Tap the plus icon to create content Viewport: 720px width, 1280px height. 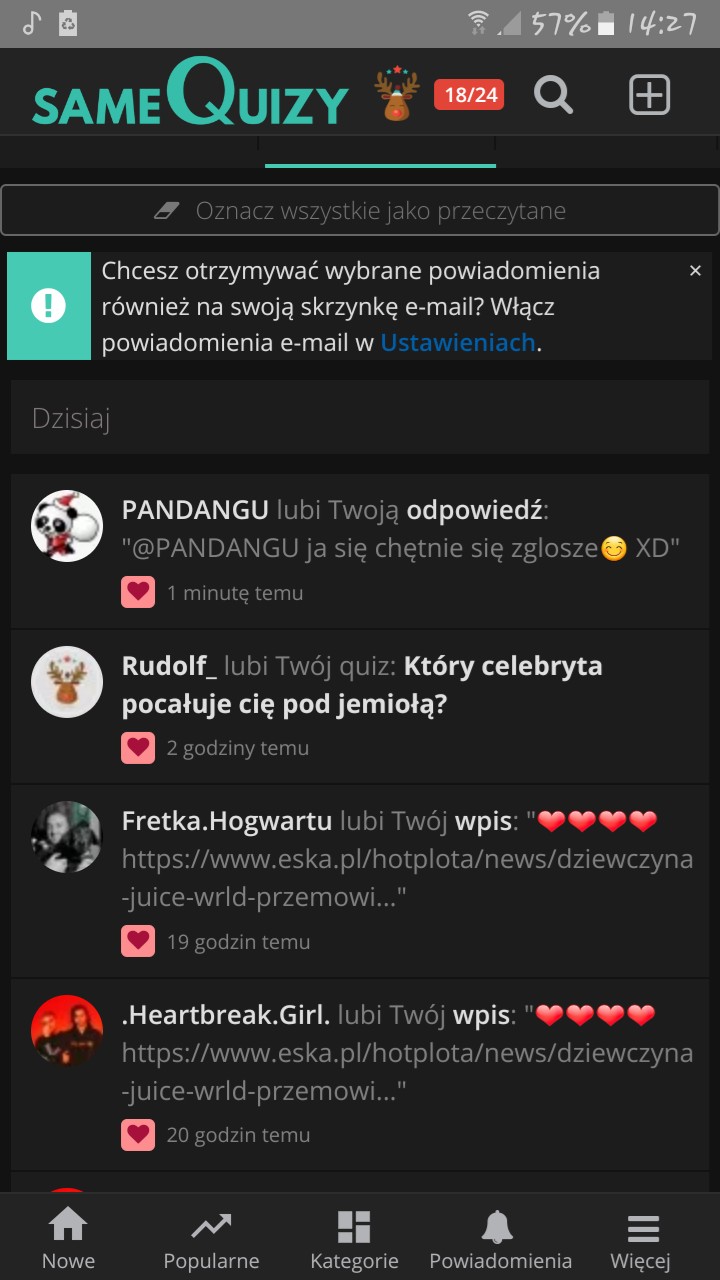pyautogui.click(x=649, y=95)
